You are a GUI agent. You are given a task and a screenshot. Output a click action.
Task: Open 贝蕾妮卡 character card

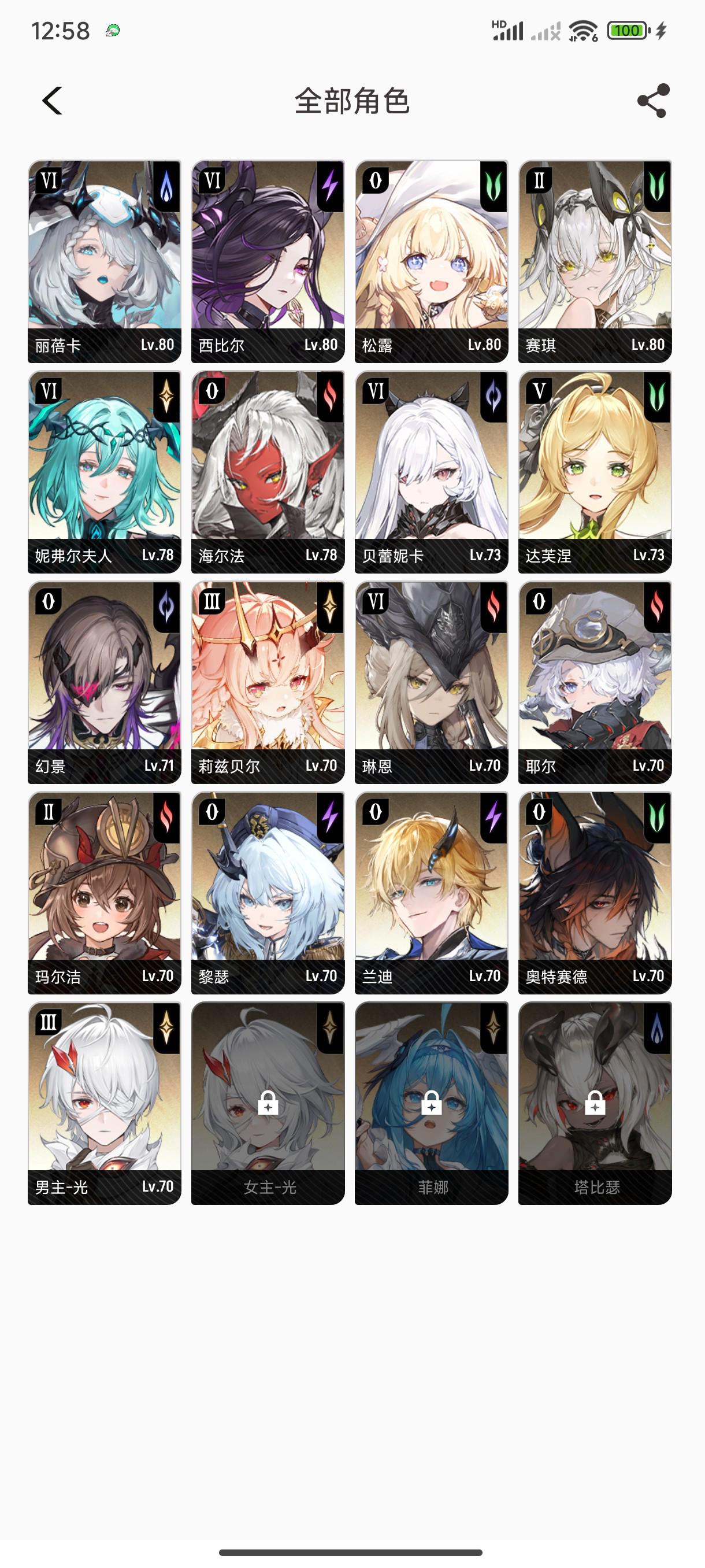pos(431,472)
